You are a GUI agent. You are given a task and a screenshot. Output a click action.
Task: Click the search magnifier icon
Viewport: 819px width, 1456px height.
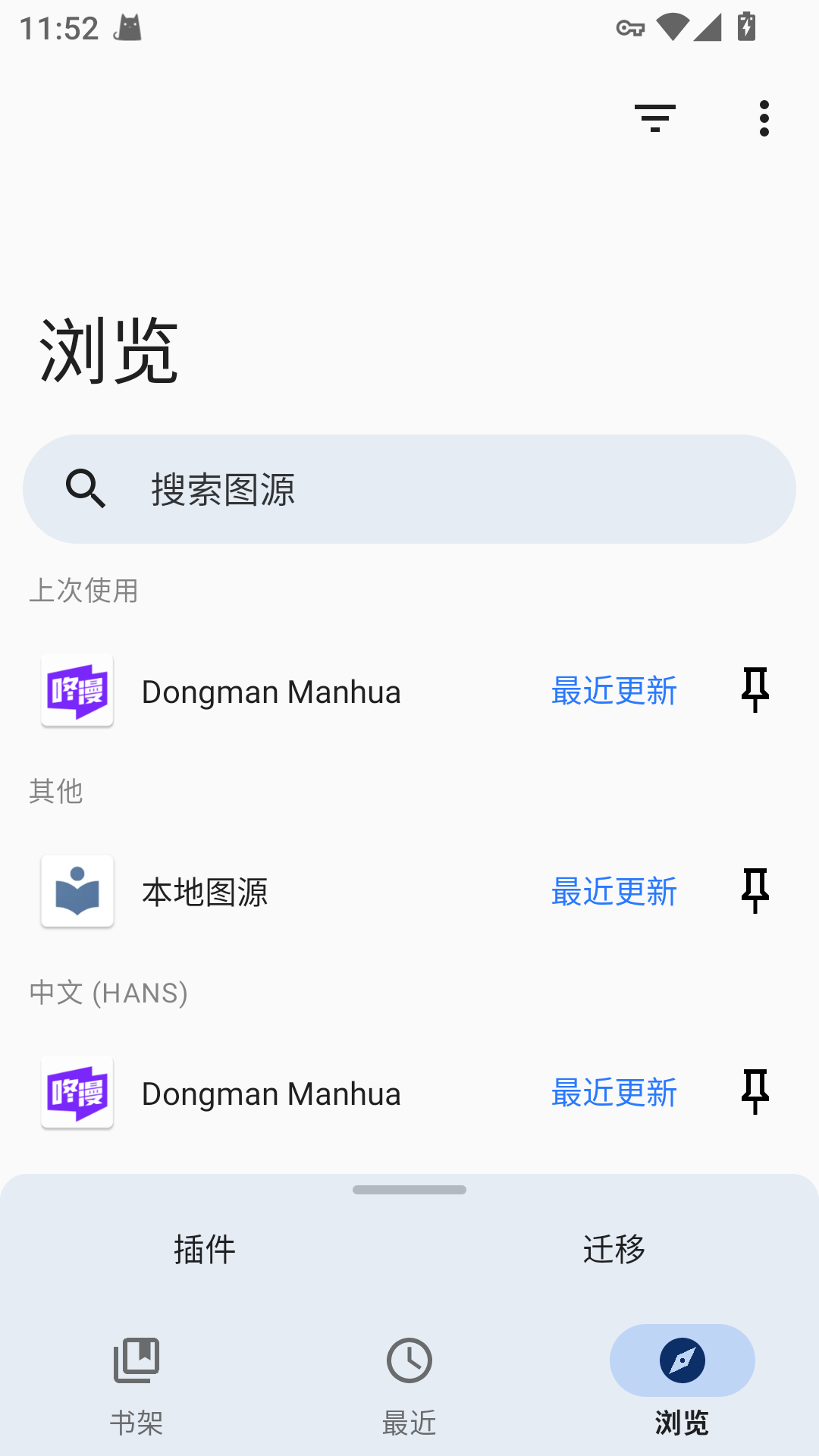(x=85, y=488)
